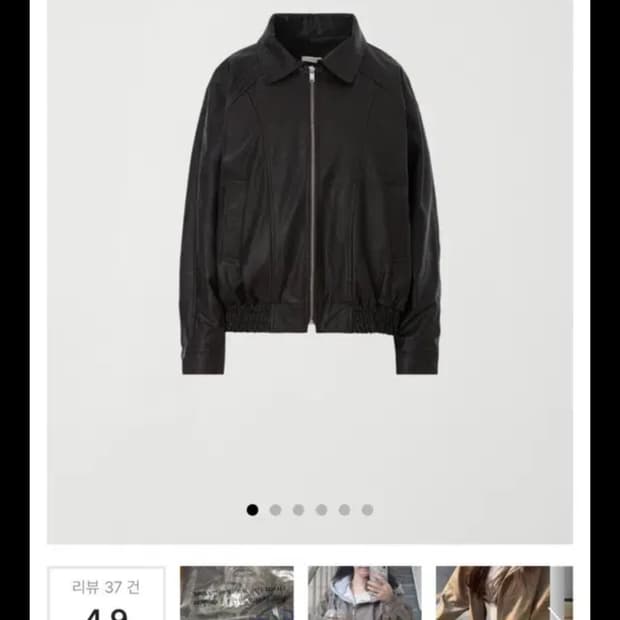This screenshot has width=620, height=620.
Task: Jump to the second product photo dot
Action: pyautogui.click(x=275, y=510)
